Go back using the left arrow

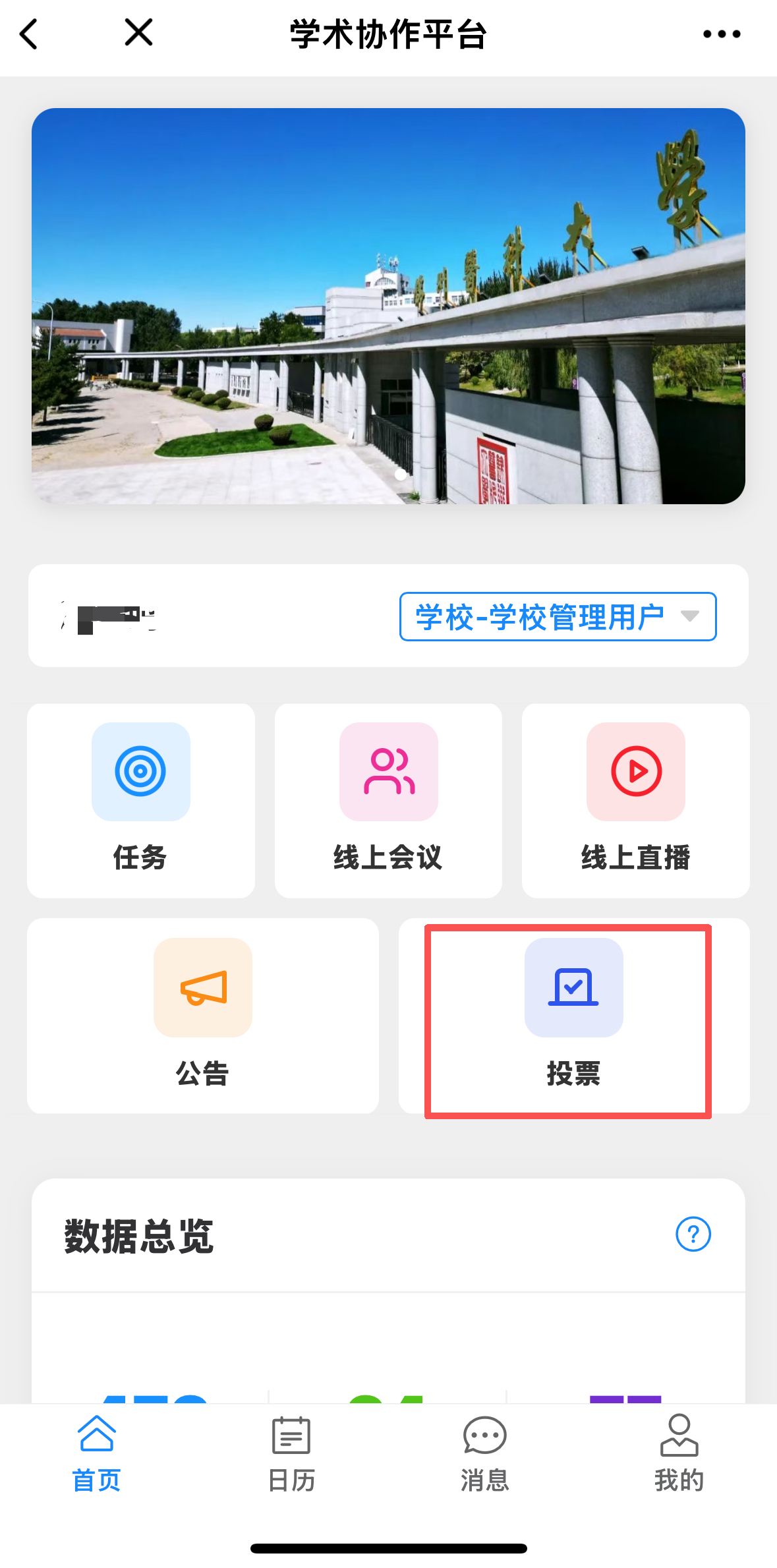pos(29,34)
